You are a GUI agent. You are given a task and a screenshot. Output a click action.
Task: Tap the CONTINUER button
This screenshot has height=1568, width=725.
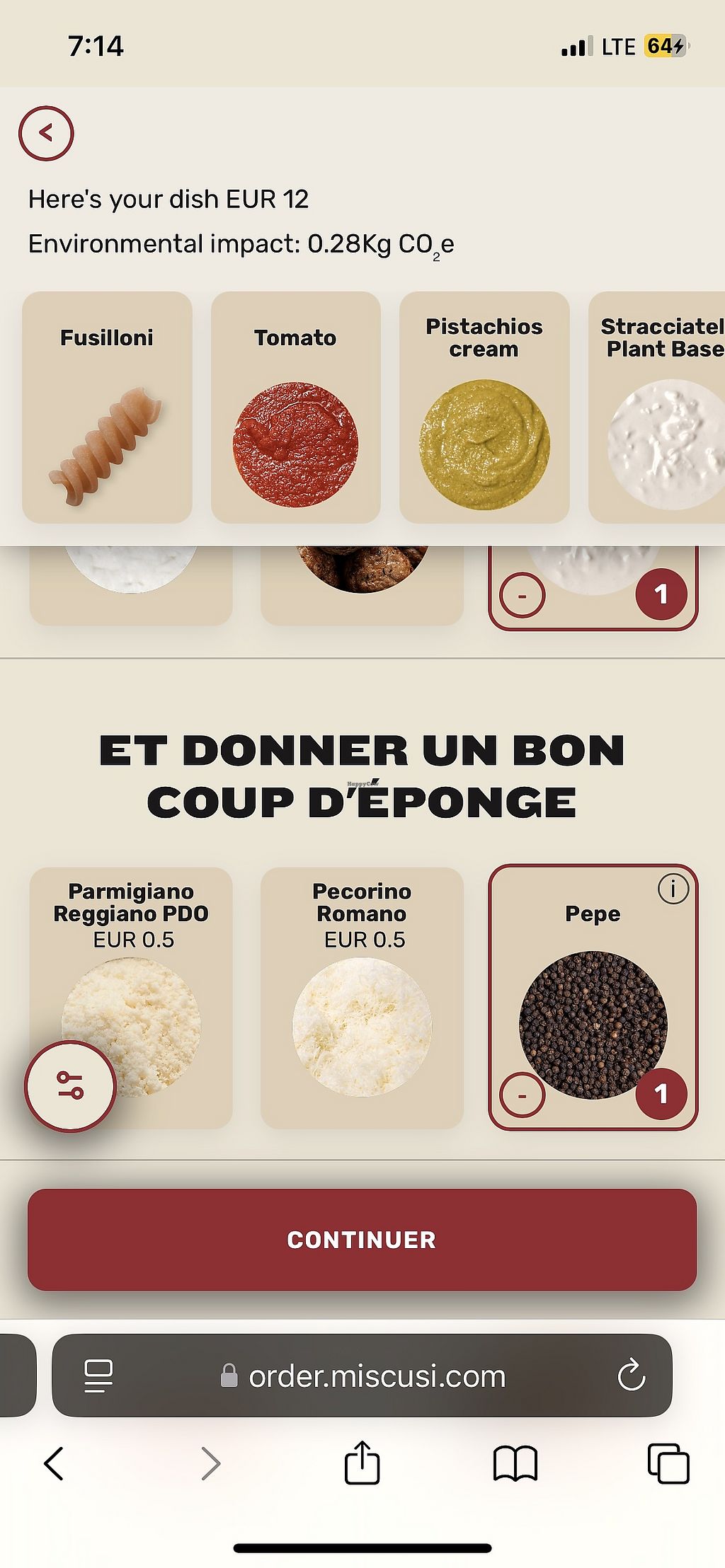(x=362, y=1239)
